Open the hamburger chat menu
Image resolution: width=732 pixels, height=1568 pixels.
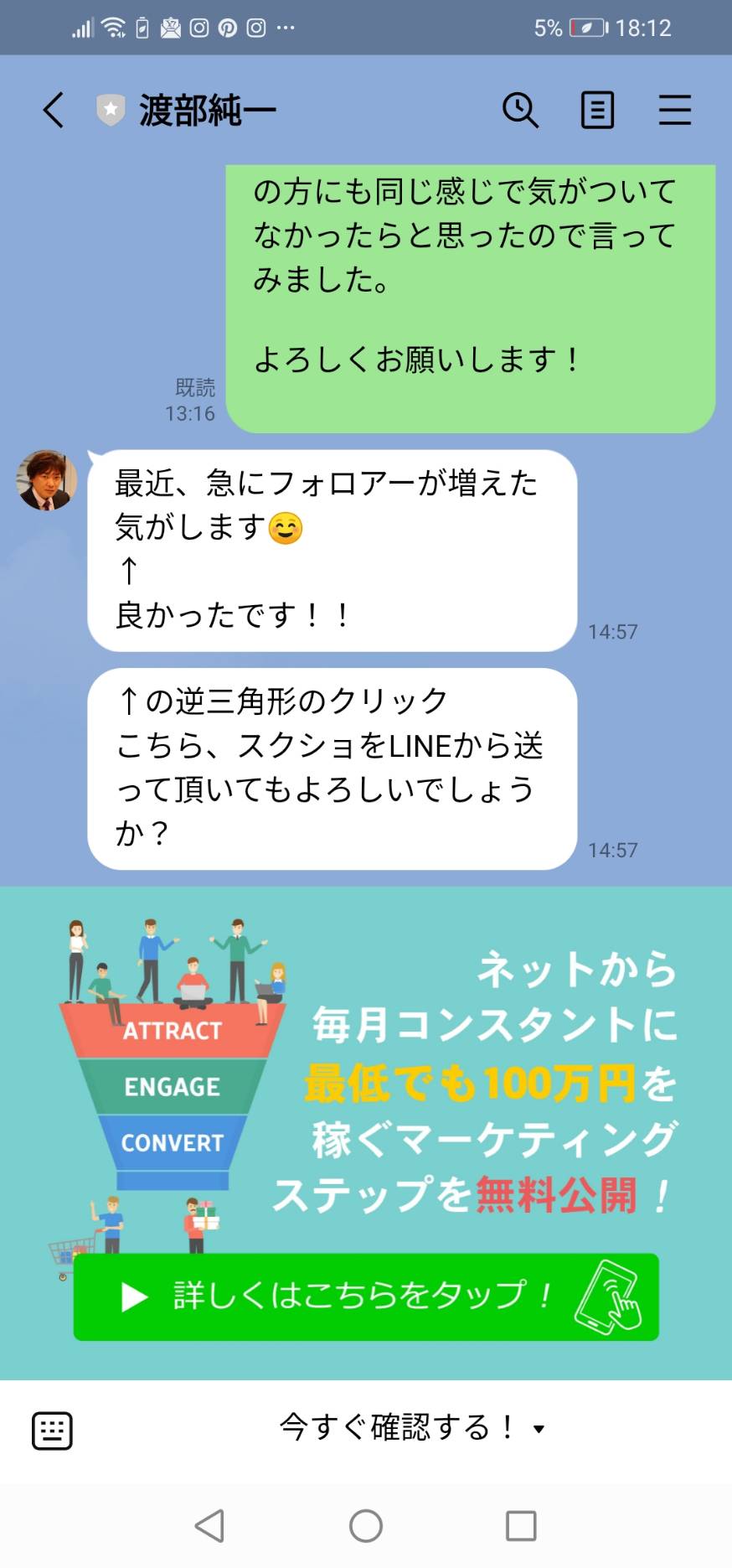pos(674,110)
